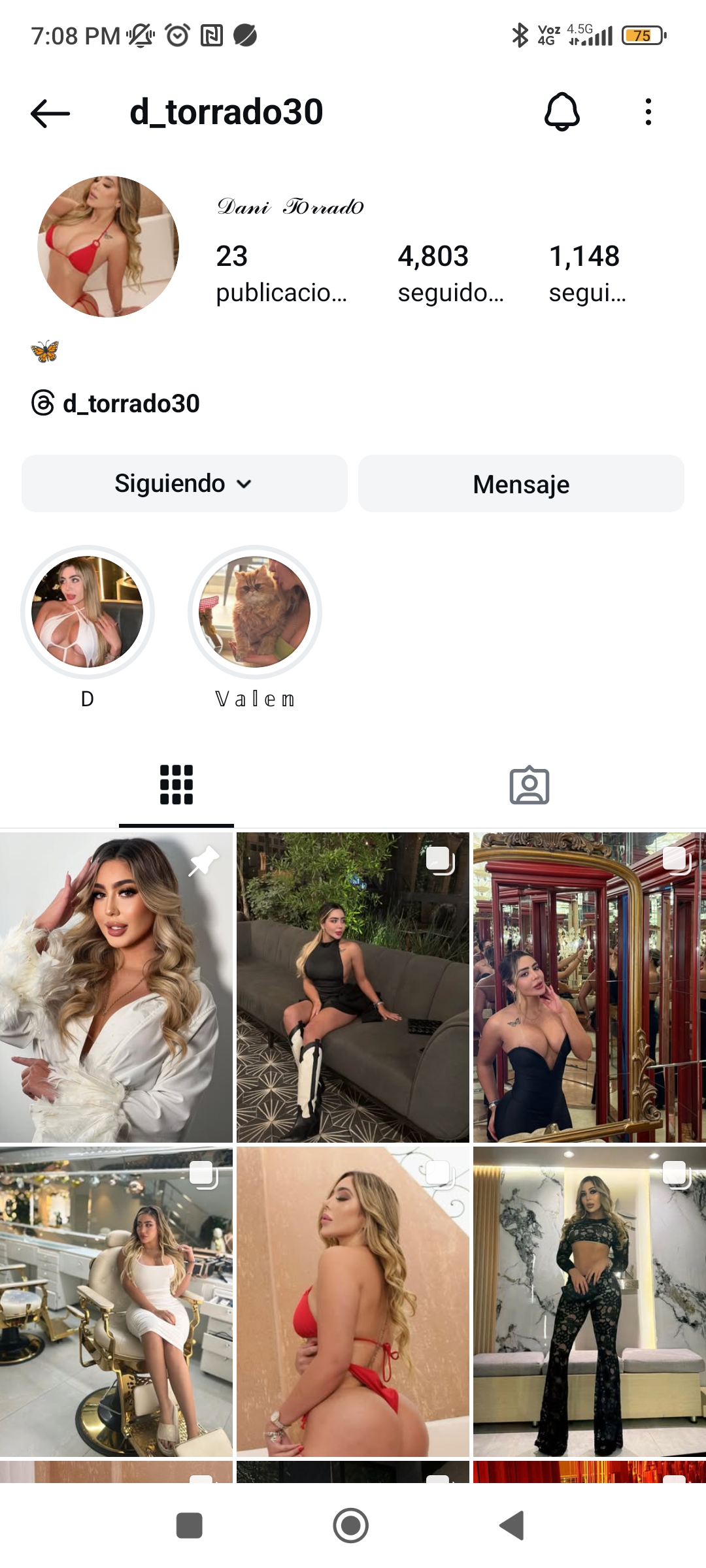Open the story highlight labeled D

[x=88, y=612]
